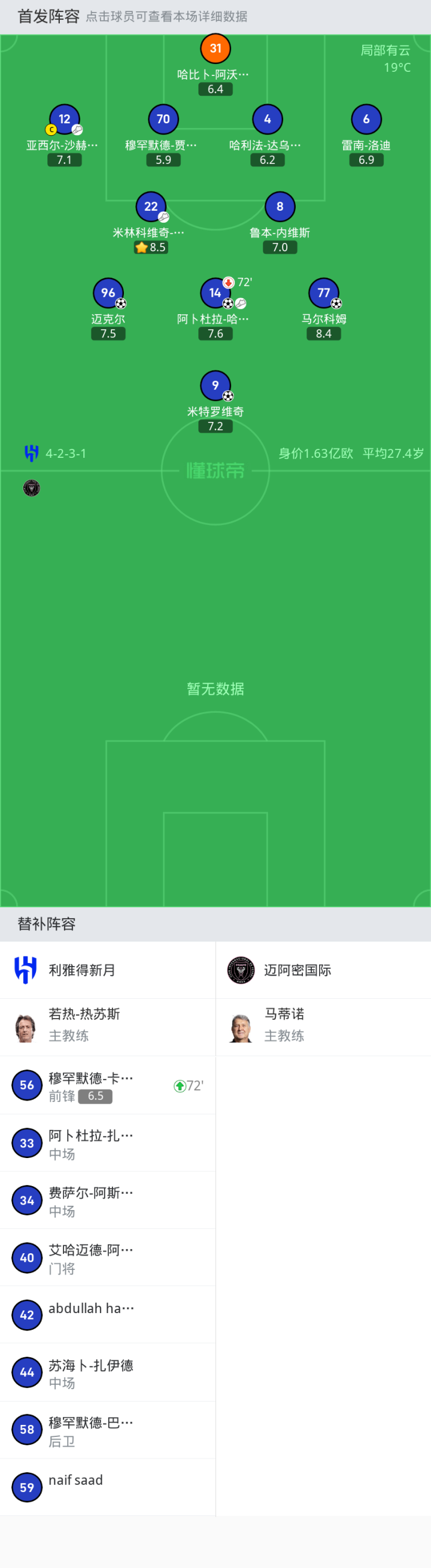Open 迈克尔 number 96 match data
This screenshot has height=1568, width=431.
pos(108,293)
